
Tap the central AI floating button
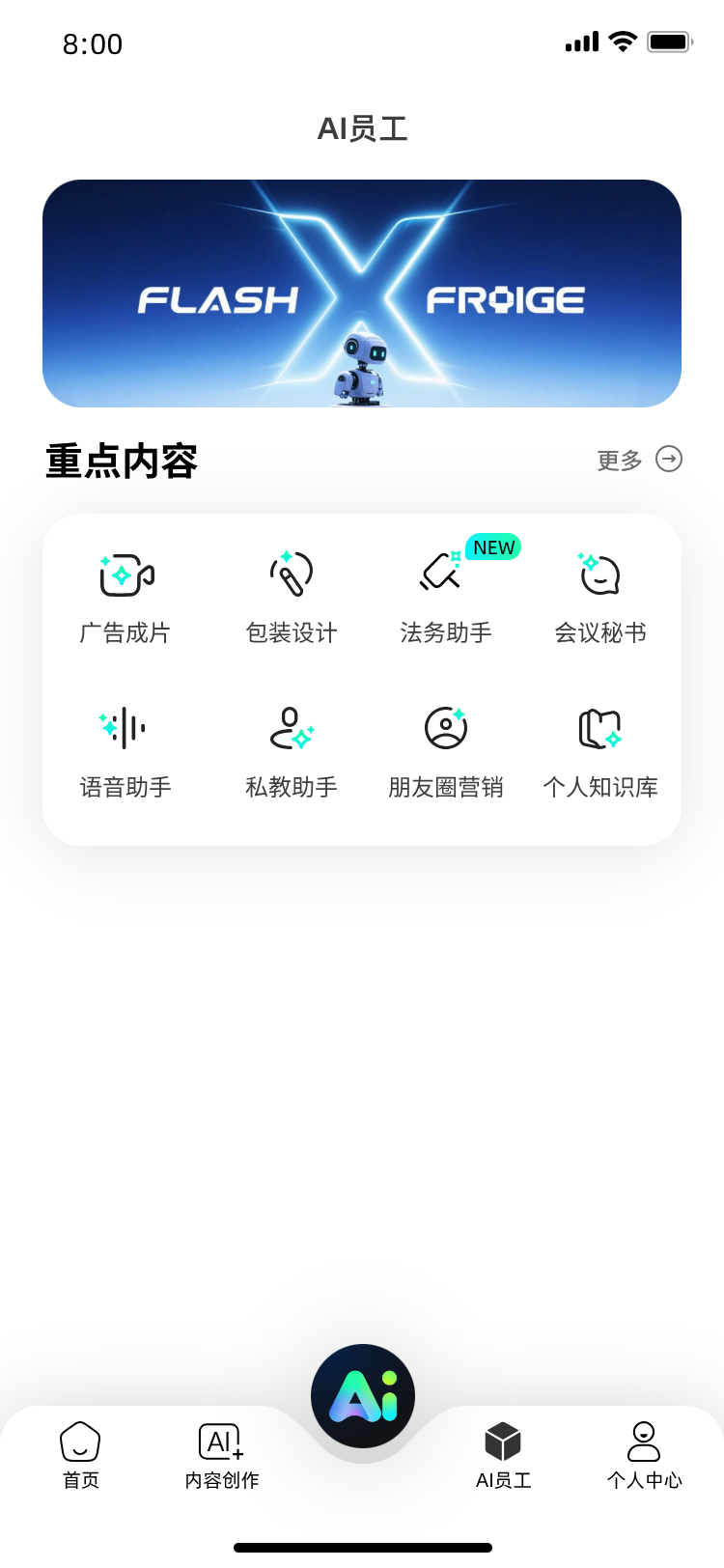[x=362, y=1394]
